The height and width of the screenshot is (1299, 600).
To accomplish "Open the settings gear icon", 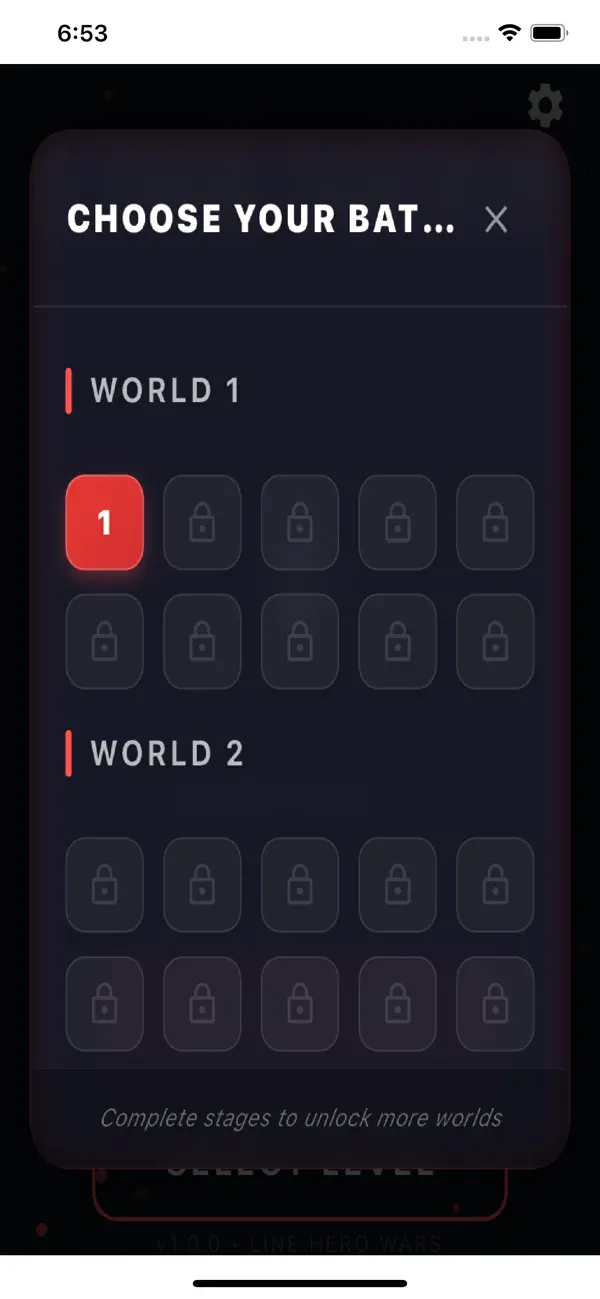I will [x=545, y=106].
